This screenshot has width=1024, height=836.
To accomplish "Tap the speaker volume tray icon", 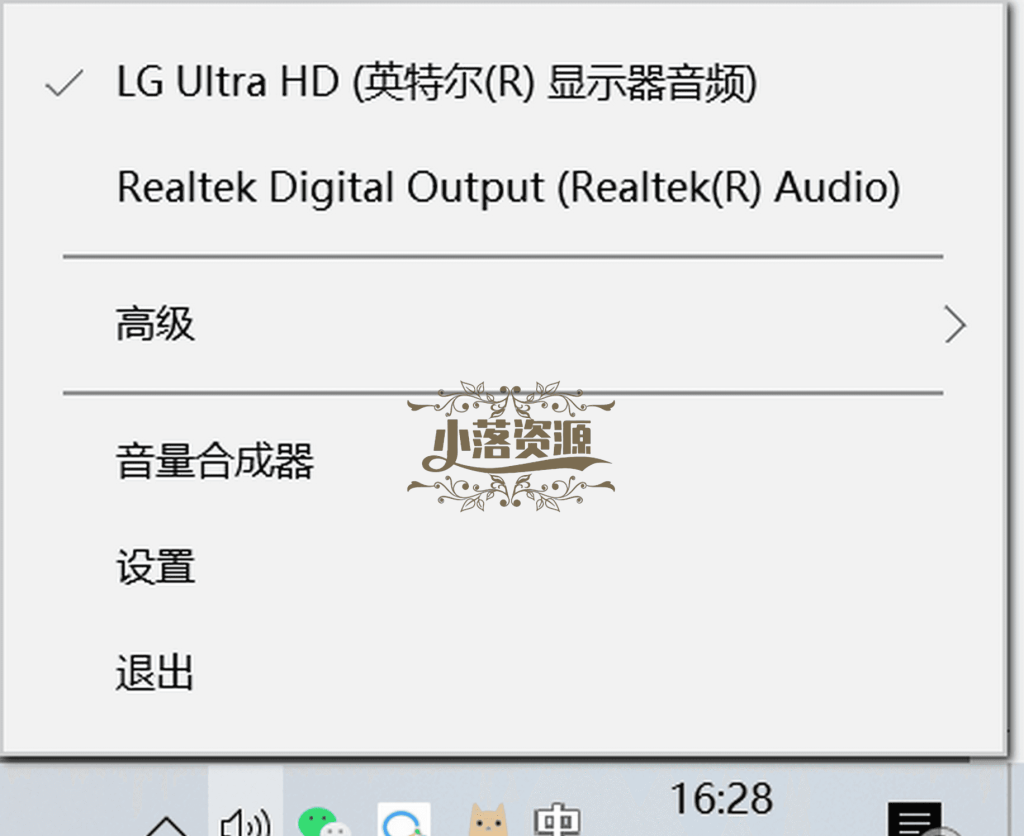I will pyautogui.click(x=245, y=822).
